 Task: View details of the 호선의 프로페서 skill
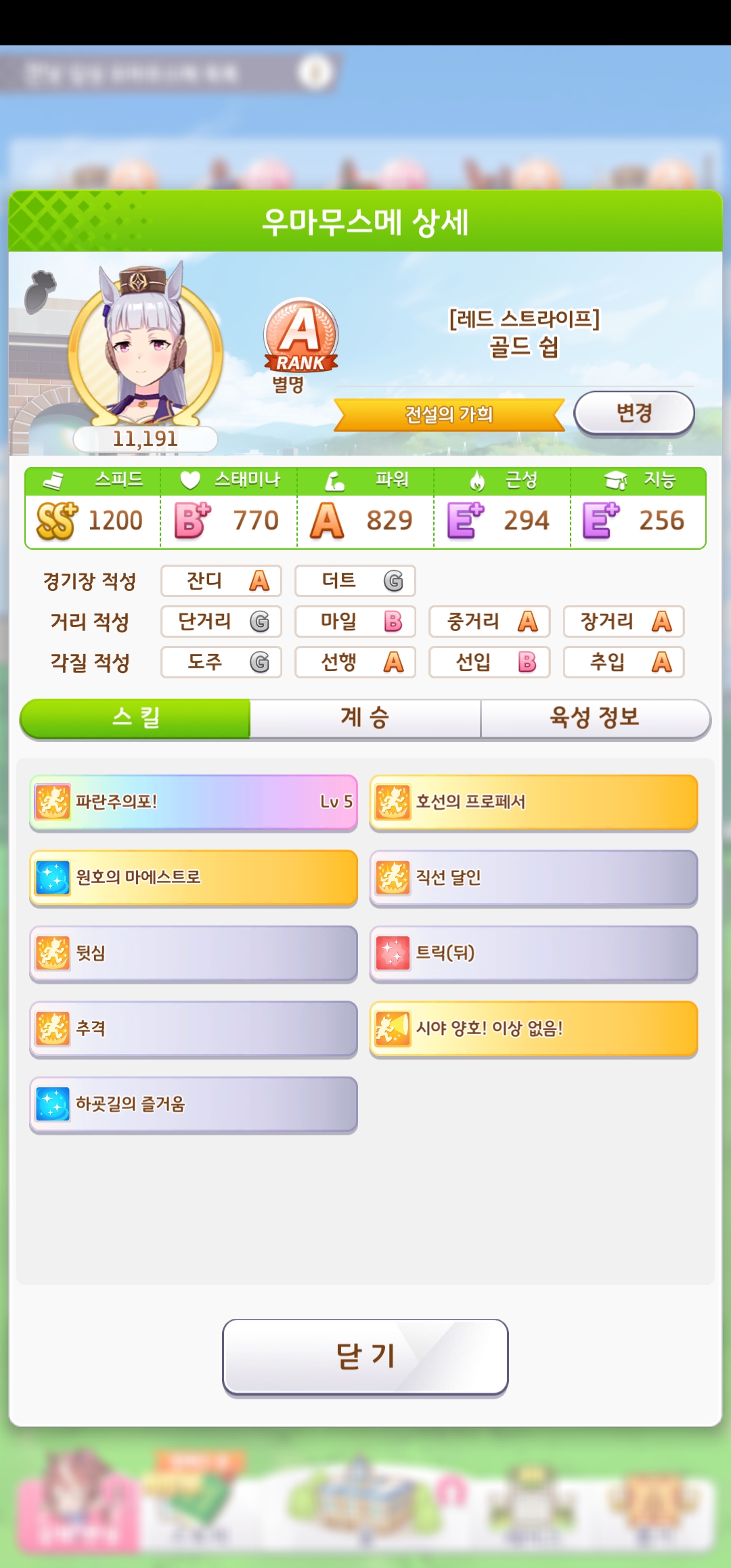533,802
